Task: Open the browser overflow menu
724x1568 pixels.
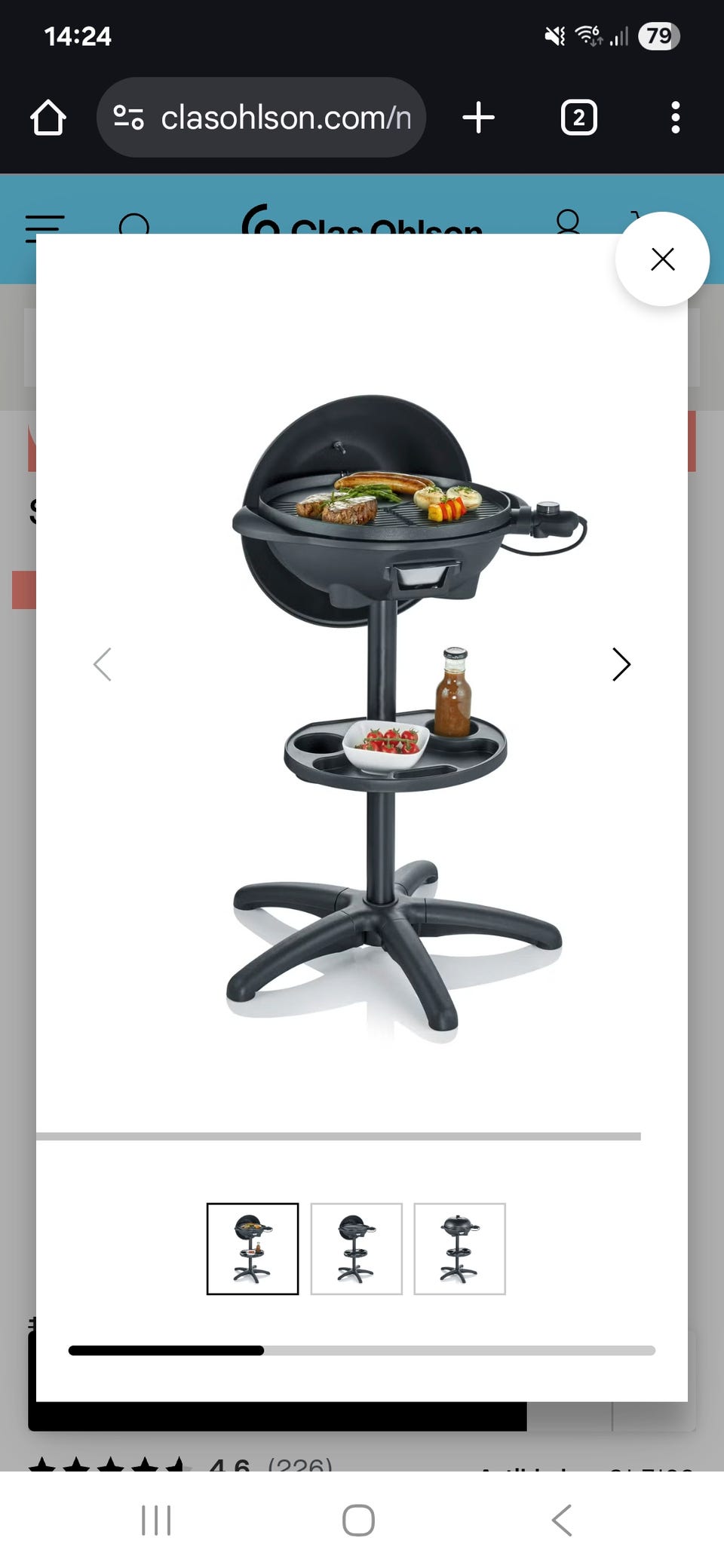Action: [675, 118]
